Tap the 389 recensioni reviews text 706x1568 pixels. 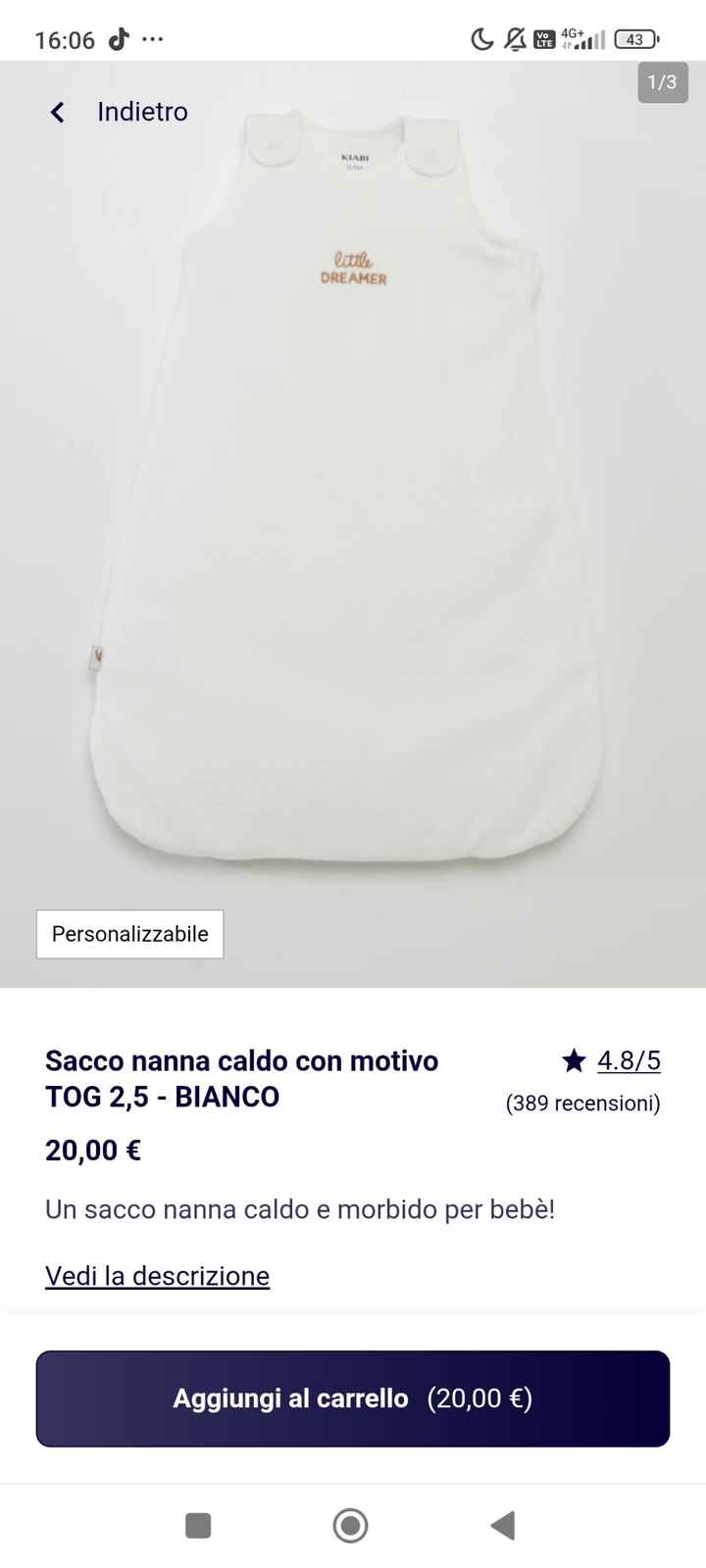point(582,1103)
